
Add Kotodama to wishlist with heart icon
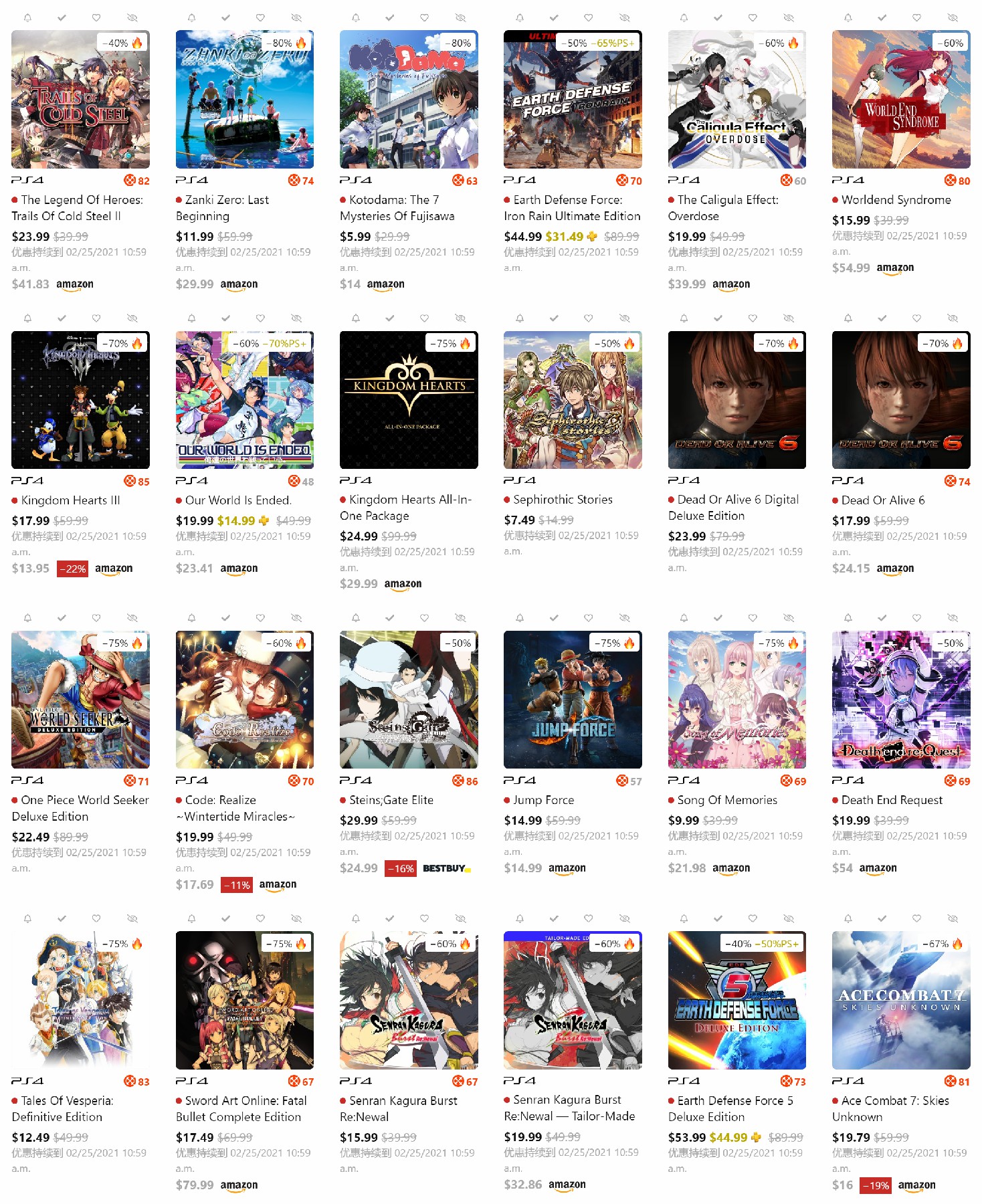click(424, 17)
